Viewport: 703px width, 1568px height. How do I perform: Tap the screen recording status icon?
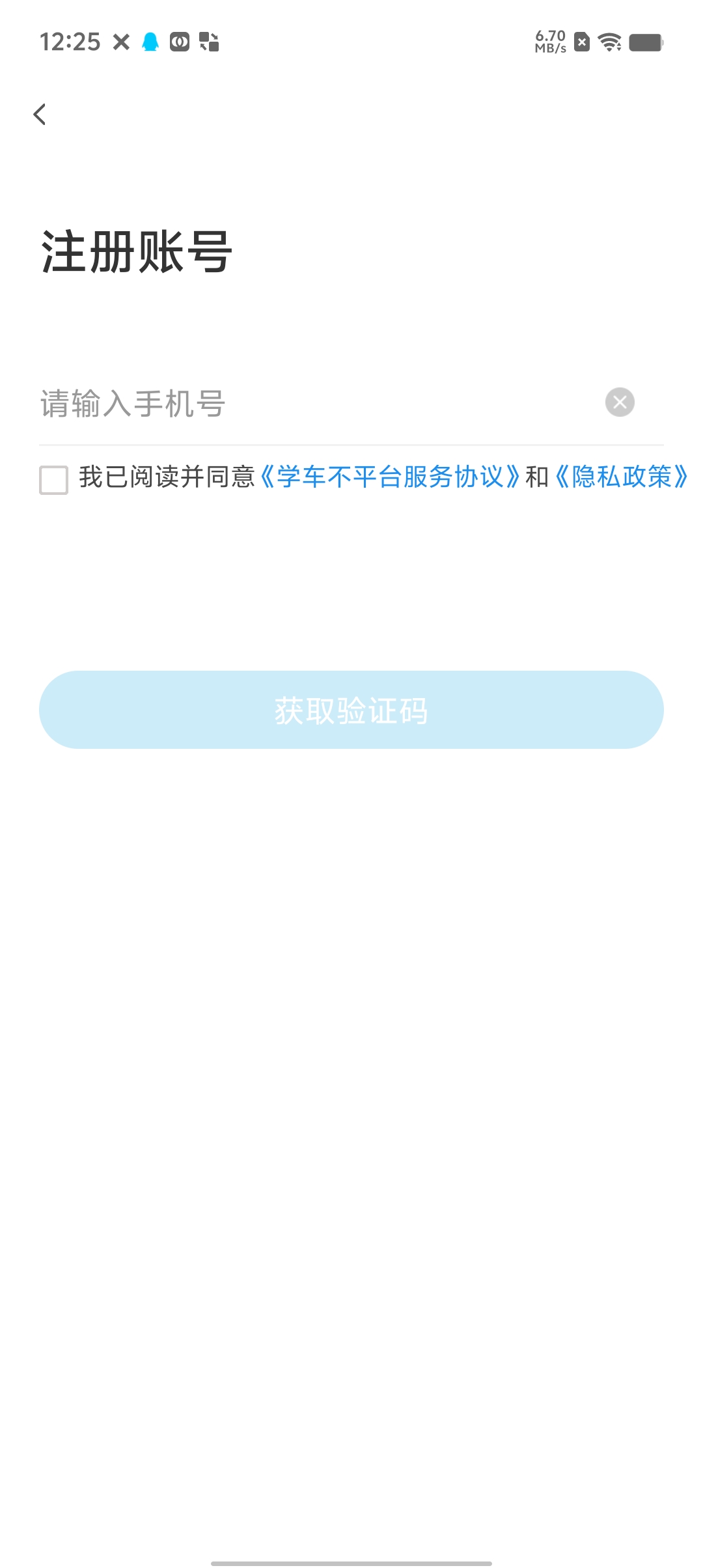point(180,42)
